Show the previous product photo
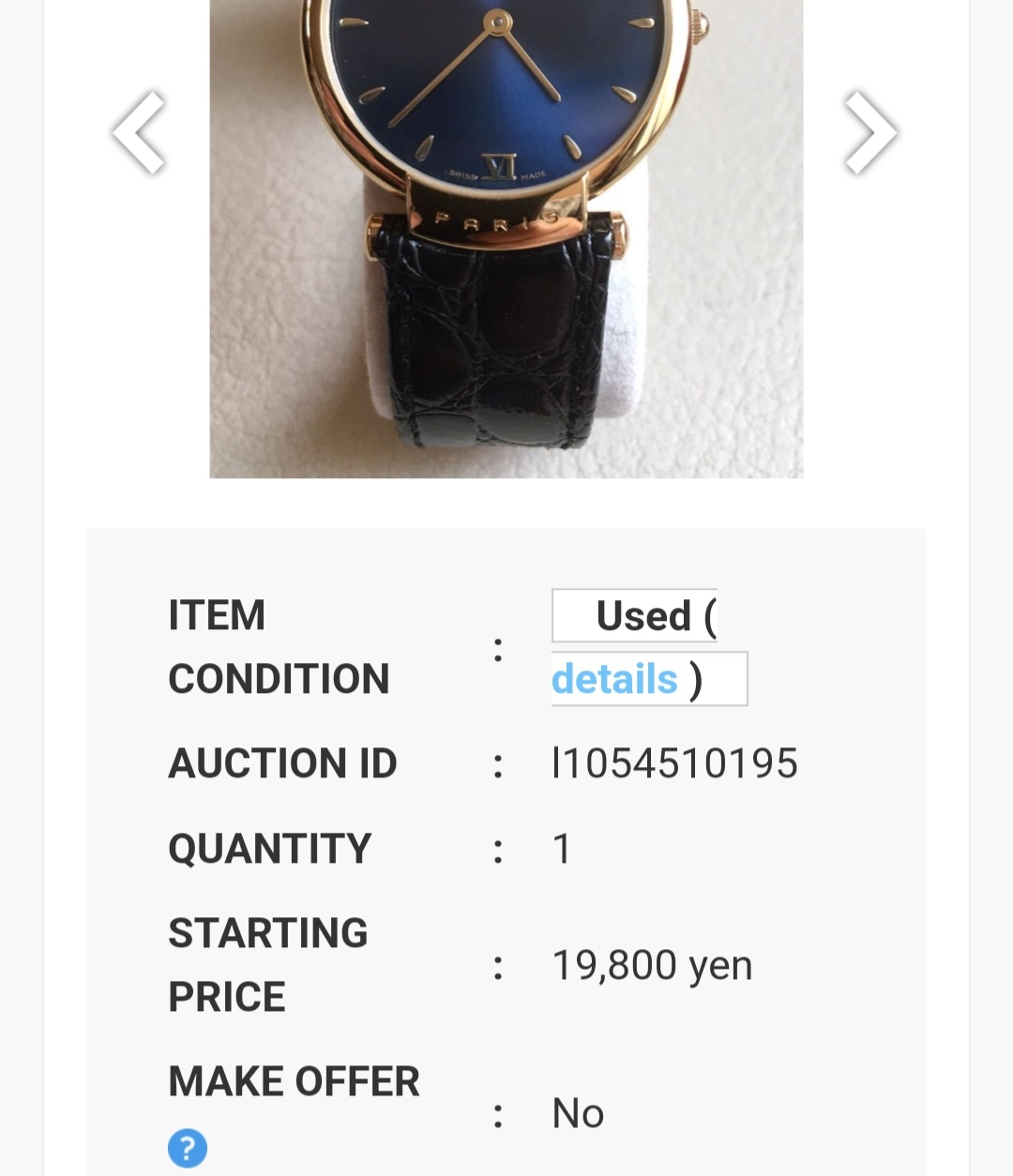 point(139,132)
